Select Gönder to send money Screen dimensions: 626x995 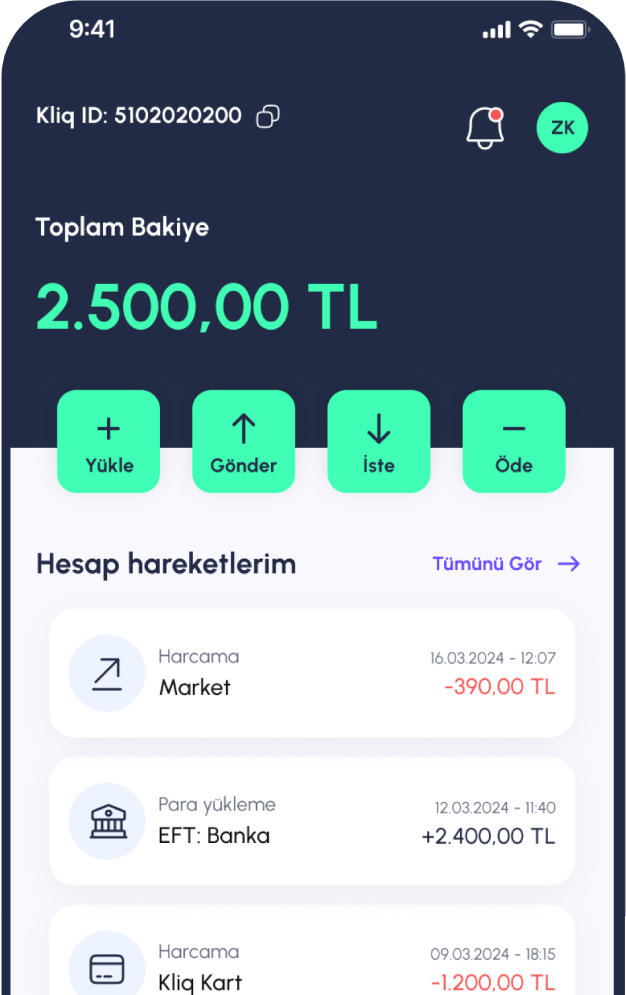click(243, 442)
